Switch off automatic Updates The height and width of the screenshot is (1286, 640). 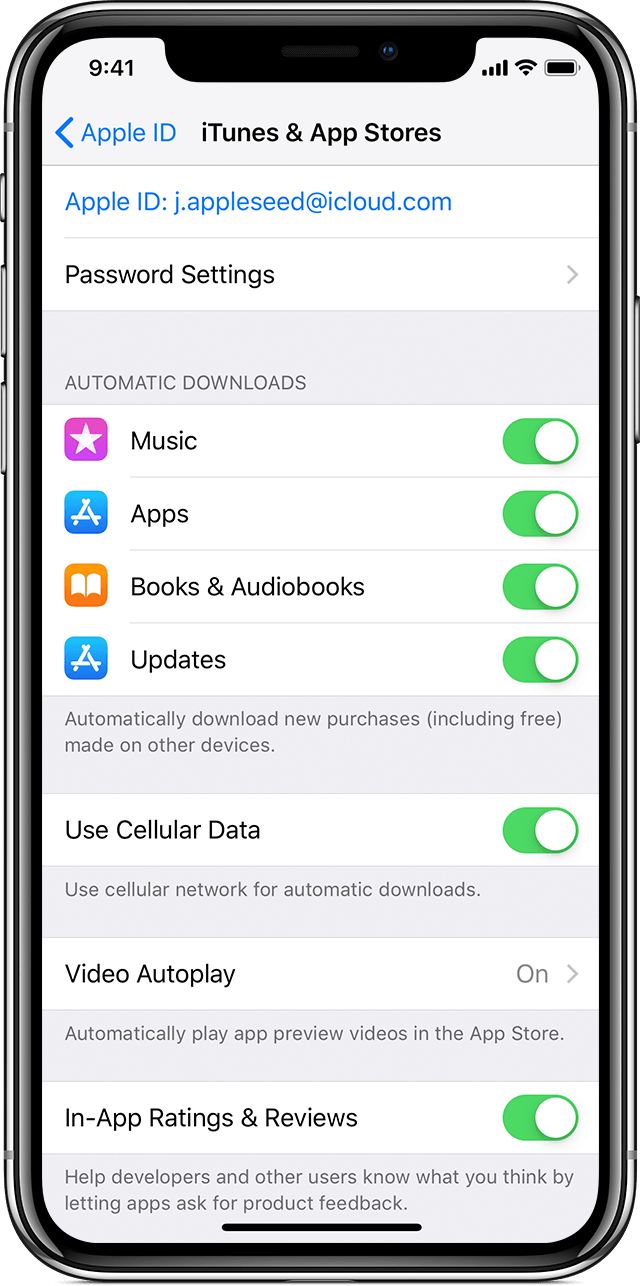click(x=540, y=660)
